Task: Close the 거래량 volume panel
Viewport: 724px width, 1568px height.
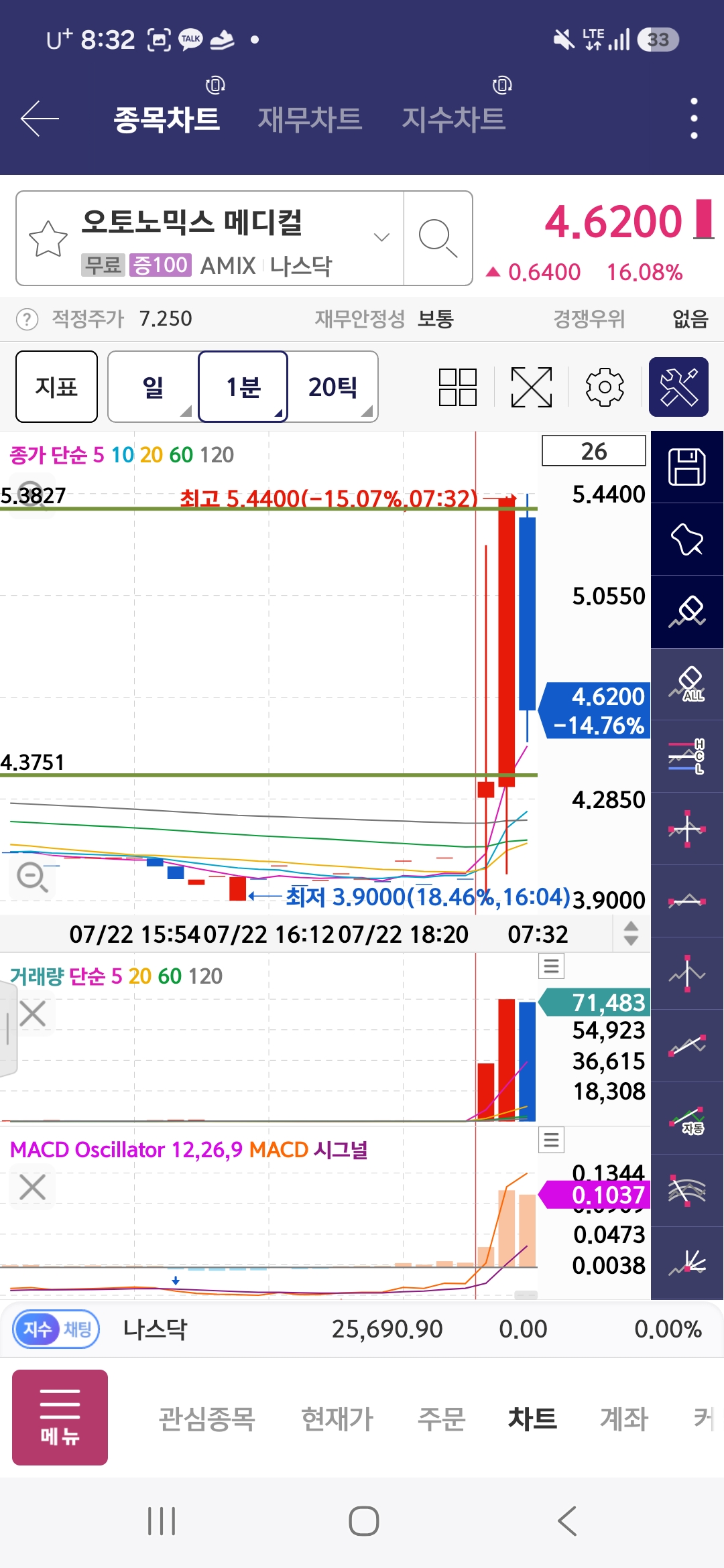Action: pos(32,1014)
